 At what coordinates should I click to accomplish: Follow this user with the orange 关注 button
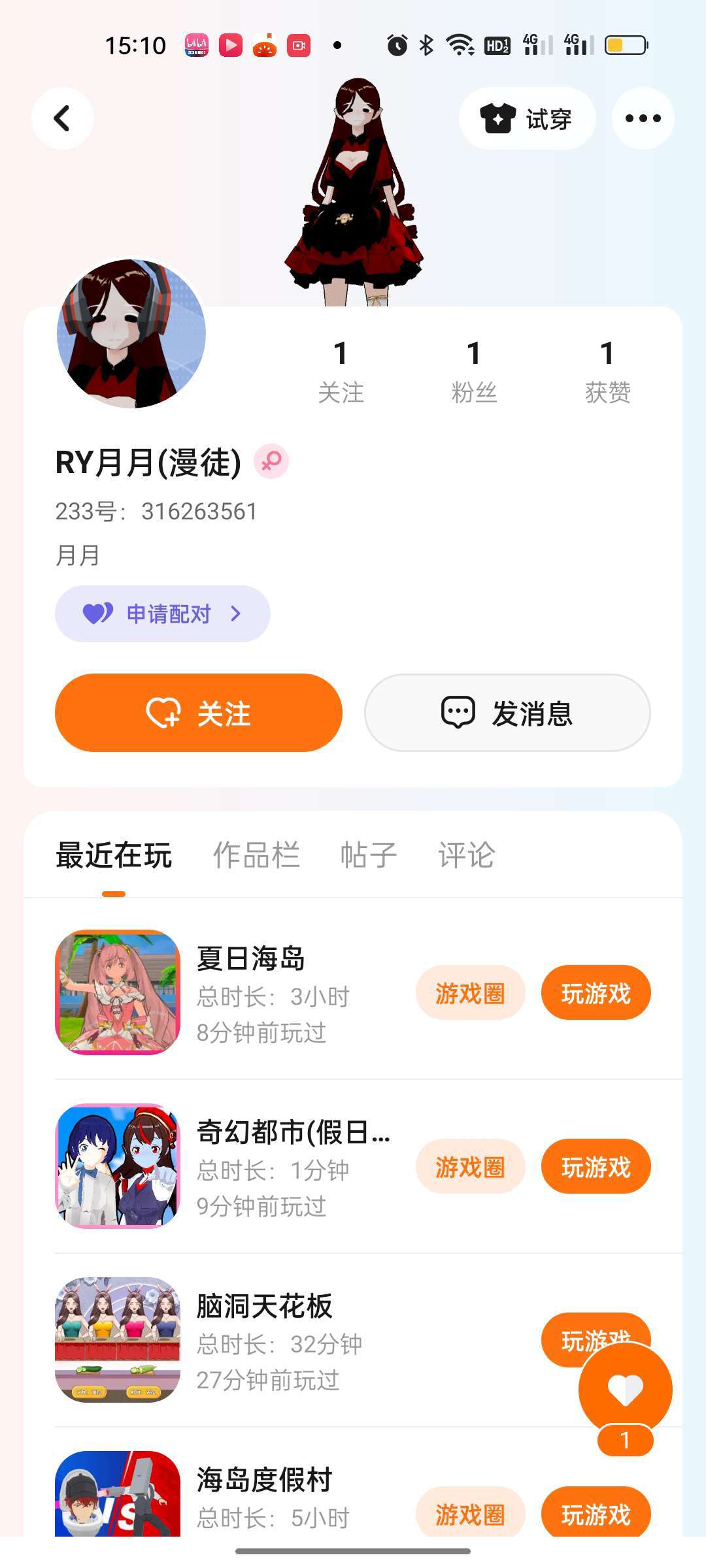[x=199, y=713]
